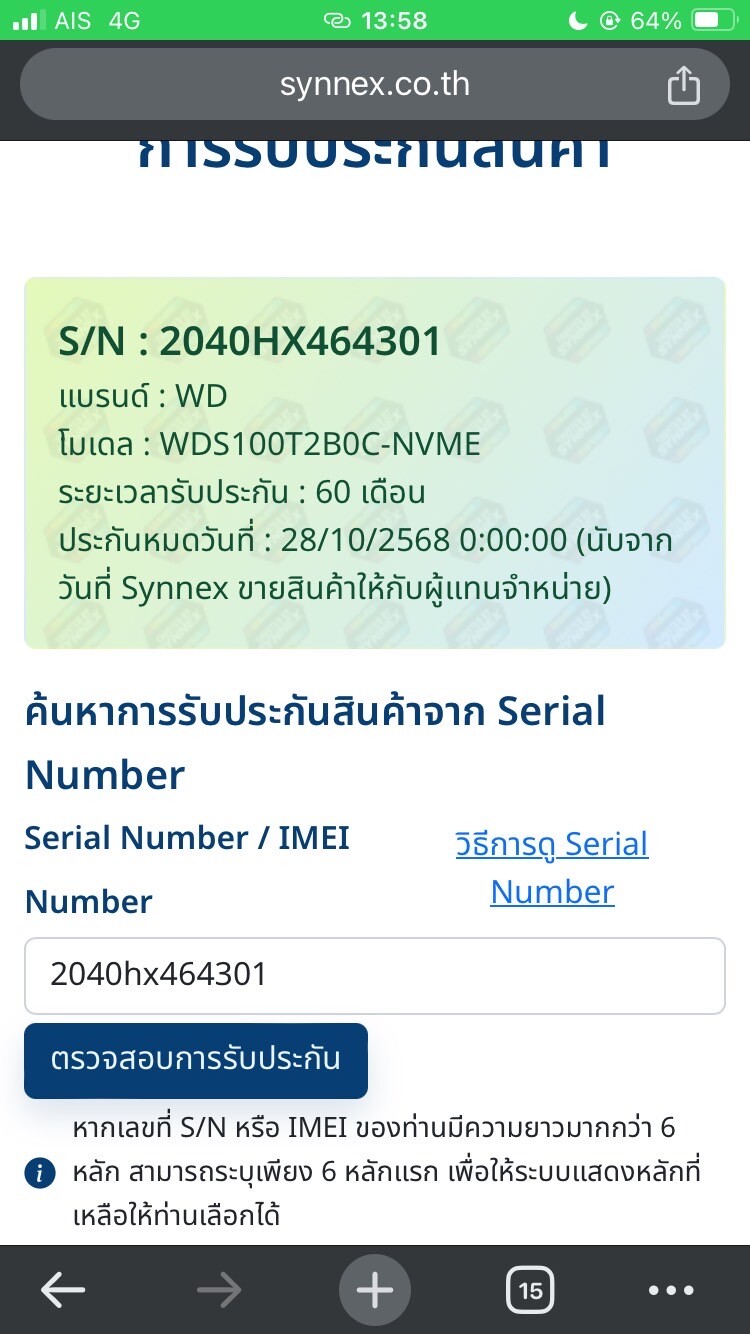The width and height of the screenshot is (750, 1334).
Task: Open the วิธีการดู Serial Number link
Action: pos(552,867)
